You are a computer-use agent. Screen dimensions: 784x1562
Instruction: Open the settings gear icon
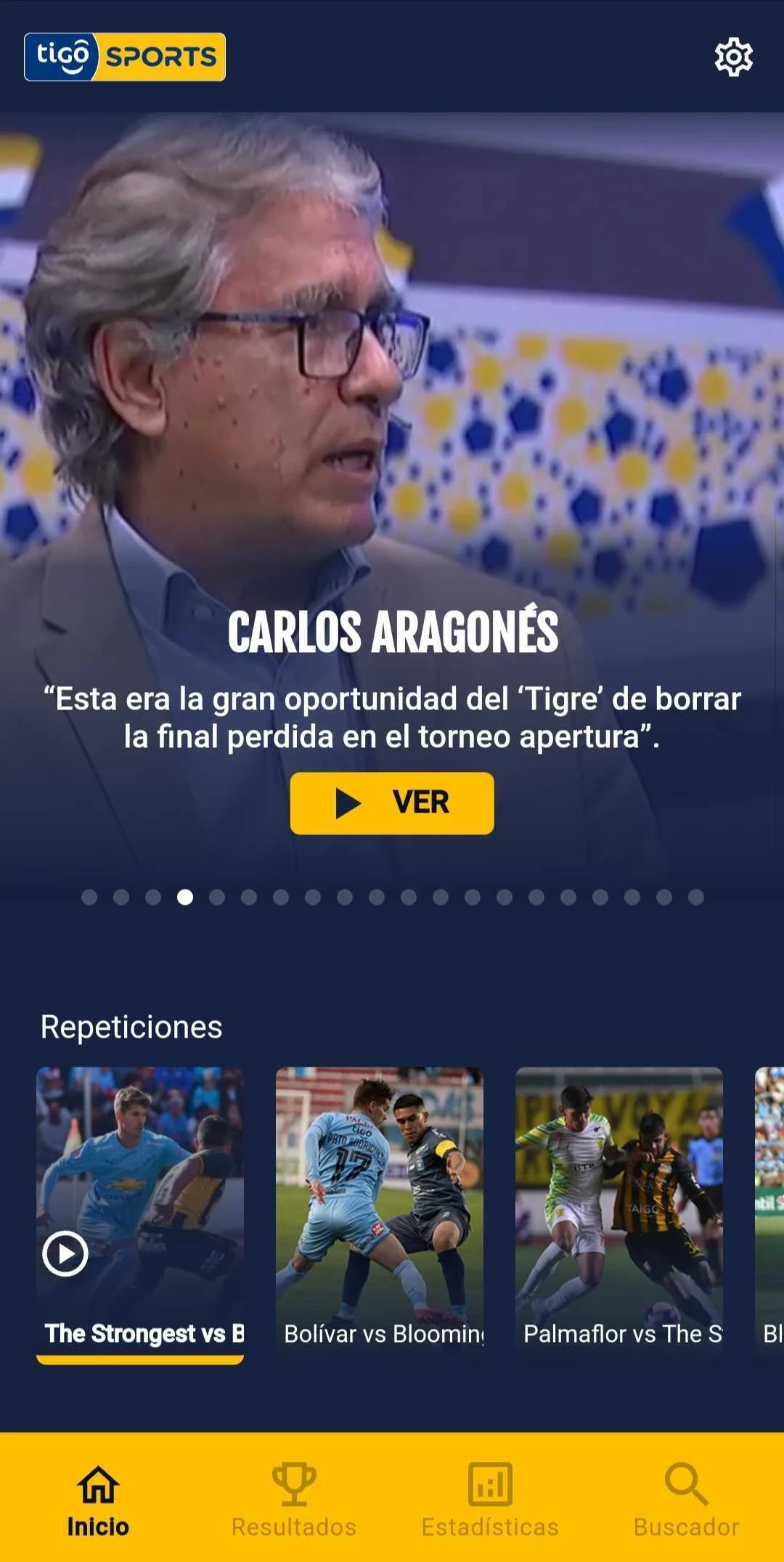[733, 57]
